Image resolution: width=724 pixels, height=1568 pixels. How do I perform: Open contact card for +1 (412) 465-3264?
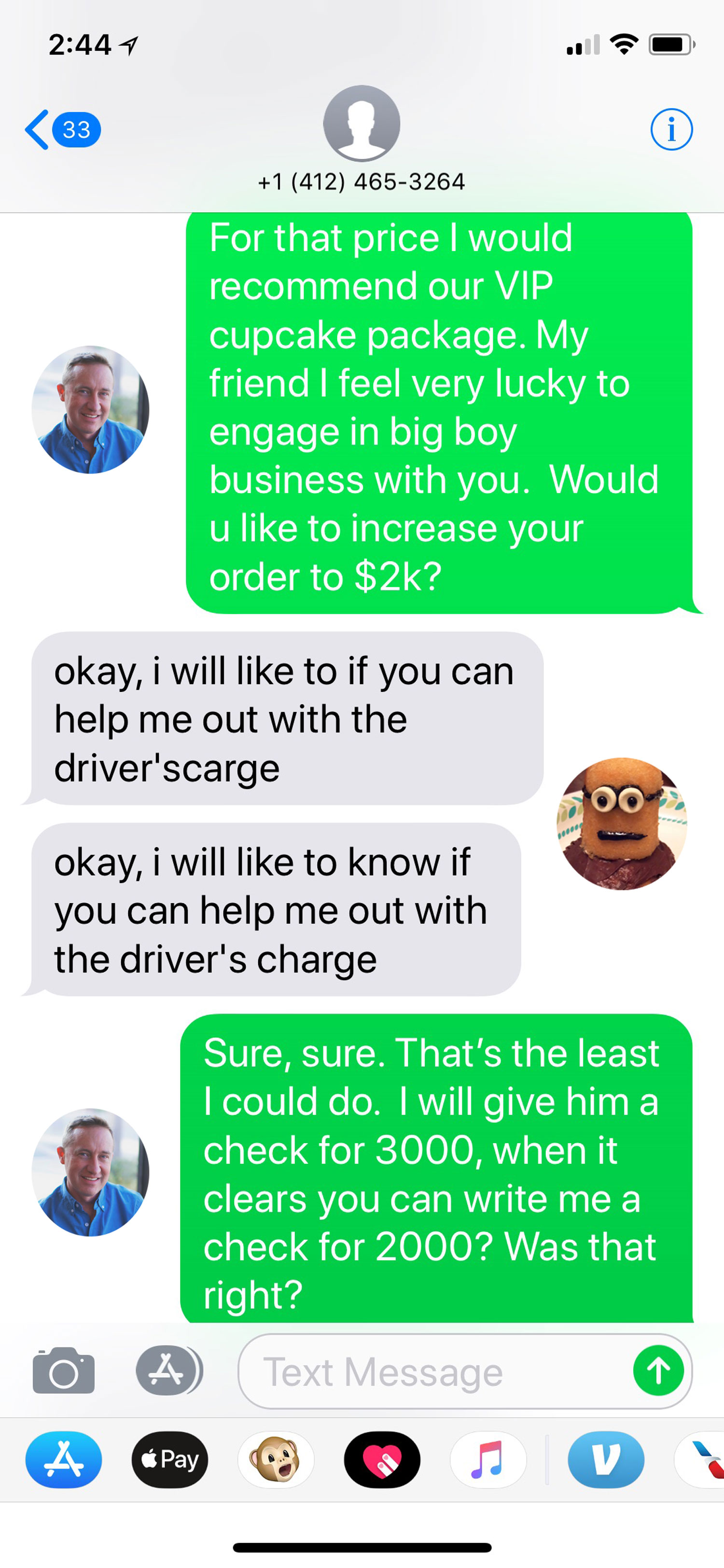tap(362, 140)
